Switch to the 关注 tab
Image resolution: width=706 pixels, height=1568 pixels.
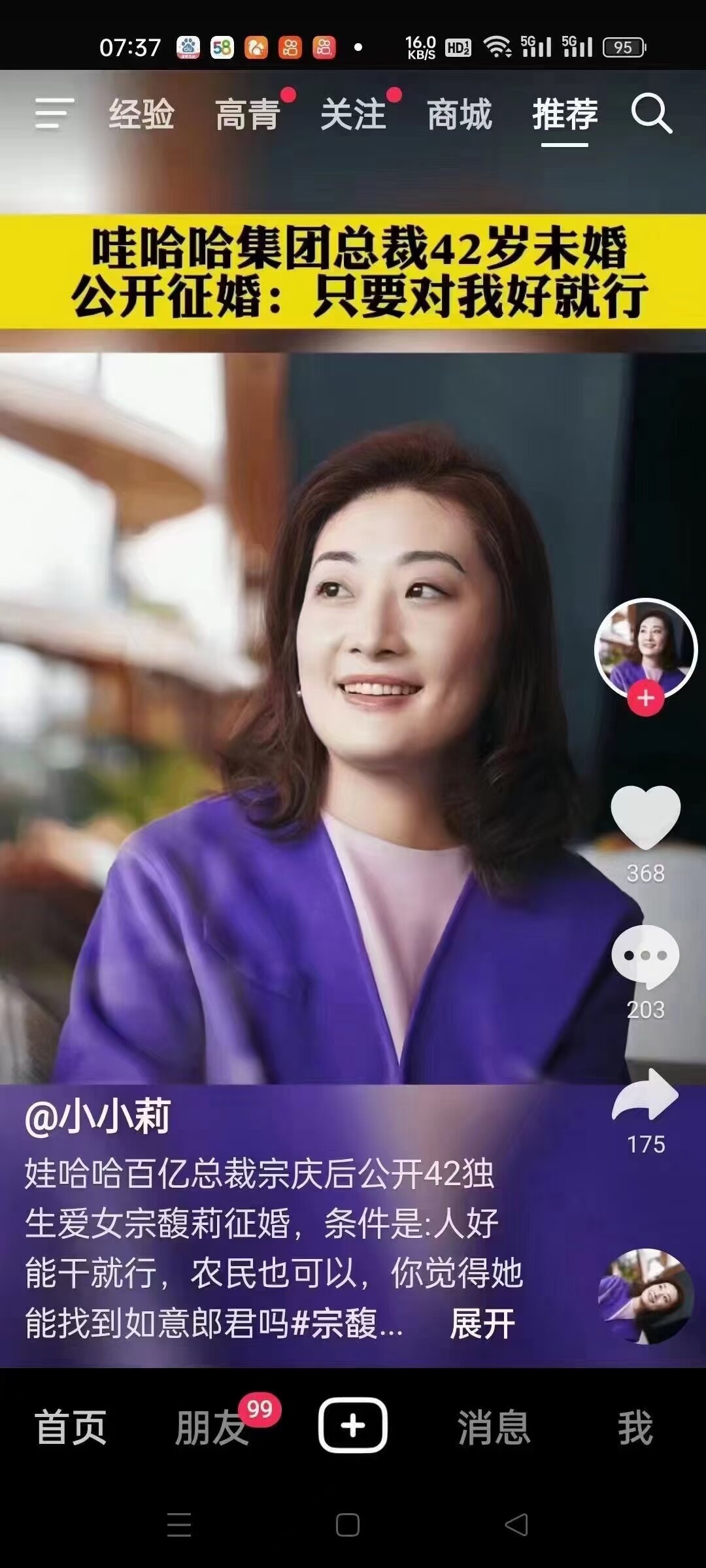[x=354, y=114]
